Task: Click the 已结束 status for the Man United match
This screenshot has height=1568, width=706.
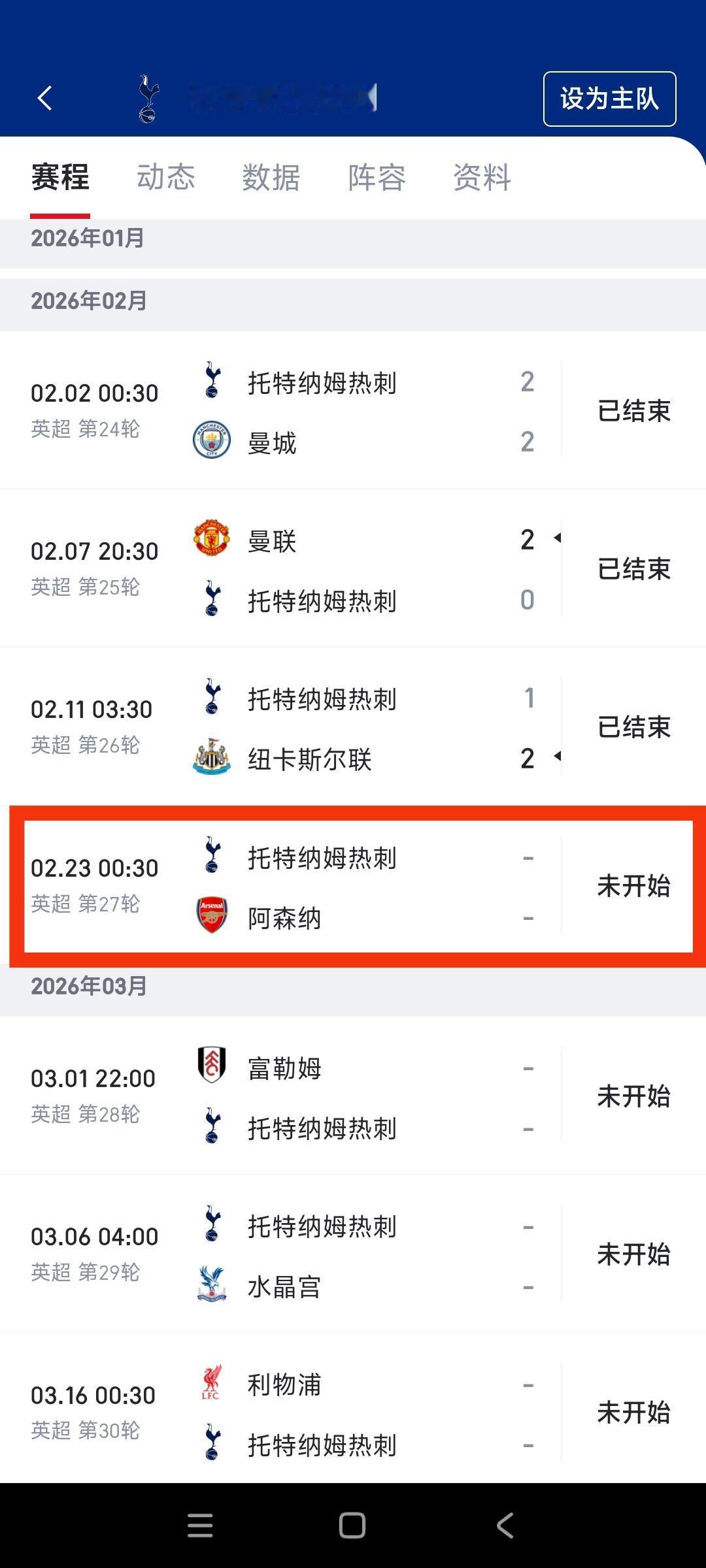Action: click(633, 568)
